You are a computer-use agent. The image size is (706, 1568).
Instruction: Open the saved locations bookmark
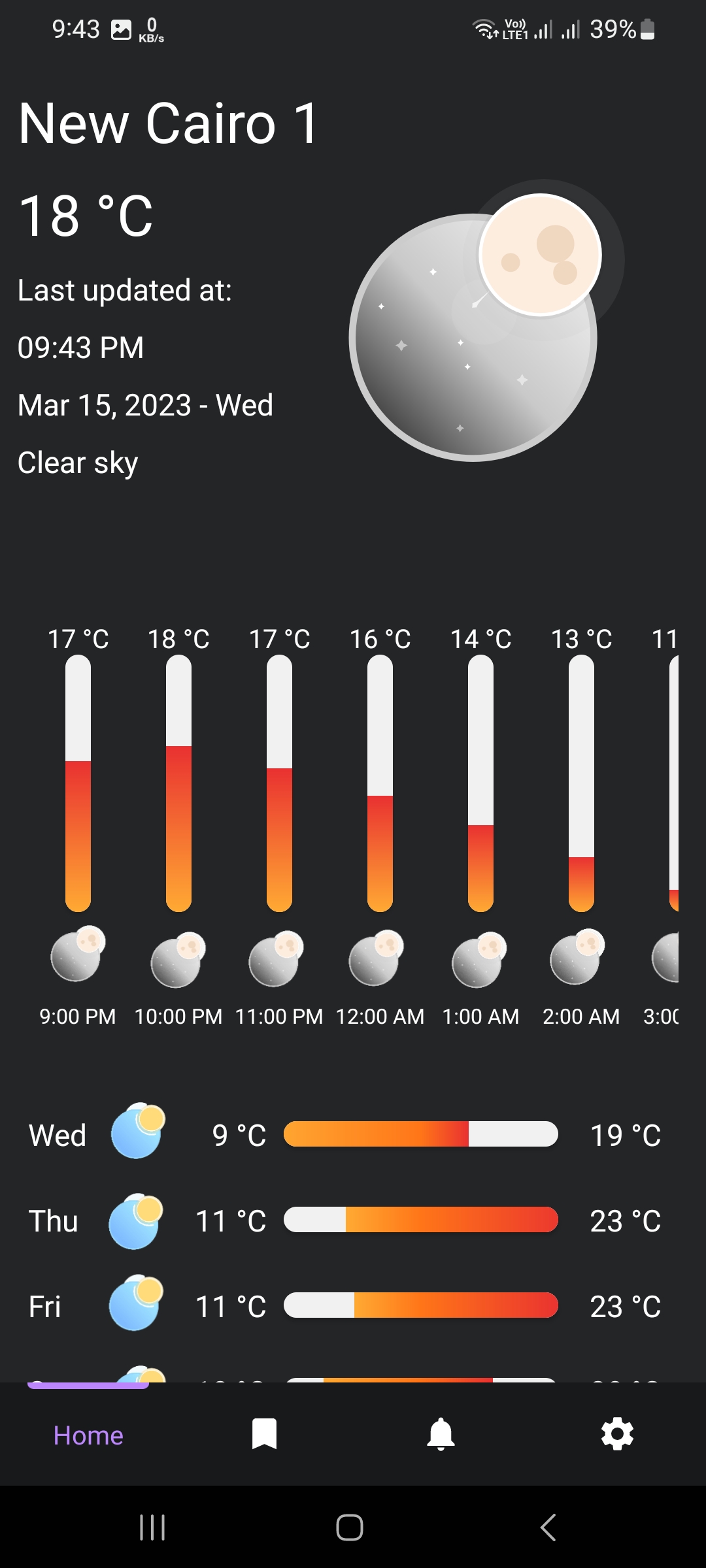point(264,1435)
